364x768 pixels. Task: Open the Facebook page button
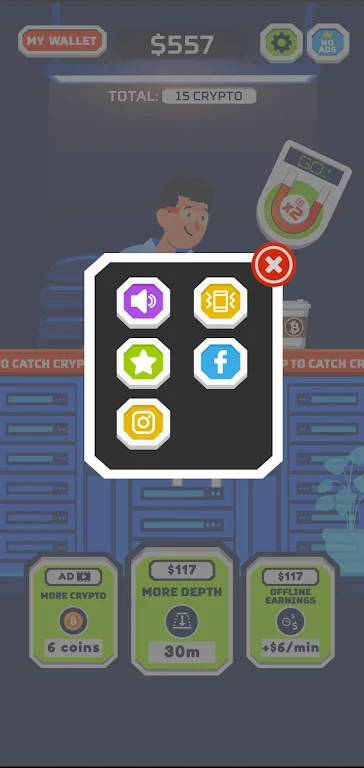click(x=220, y=363)
